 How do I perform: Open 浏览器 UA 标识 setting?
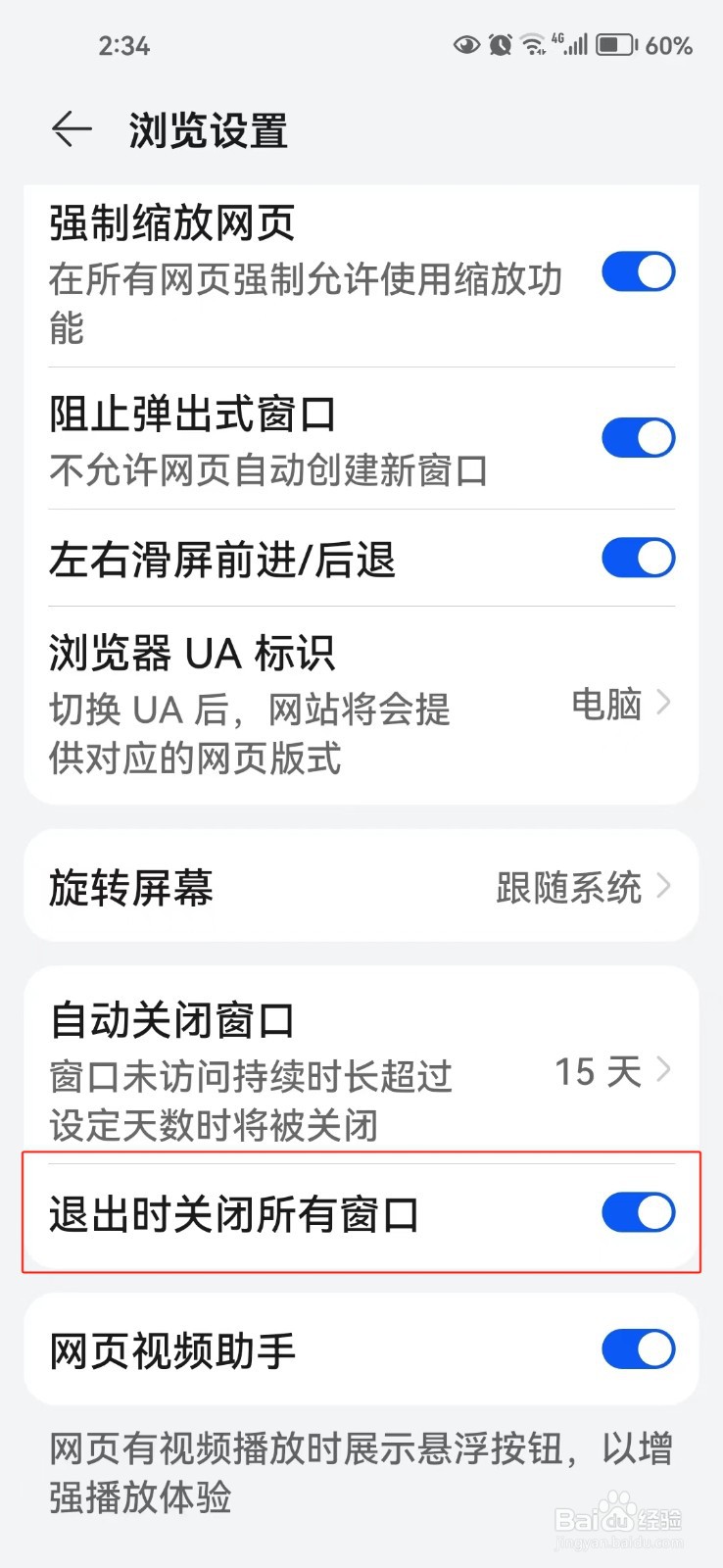point(361,705)
